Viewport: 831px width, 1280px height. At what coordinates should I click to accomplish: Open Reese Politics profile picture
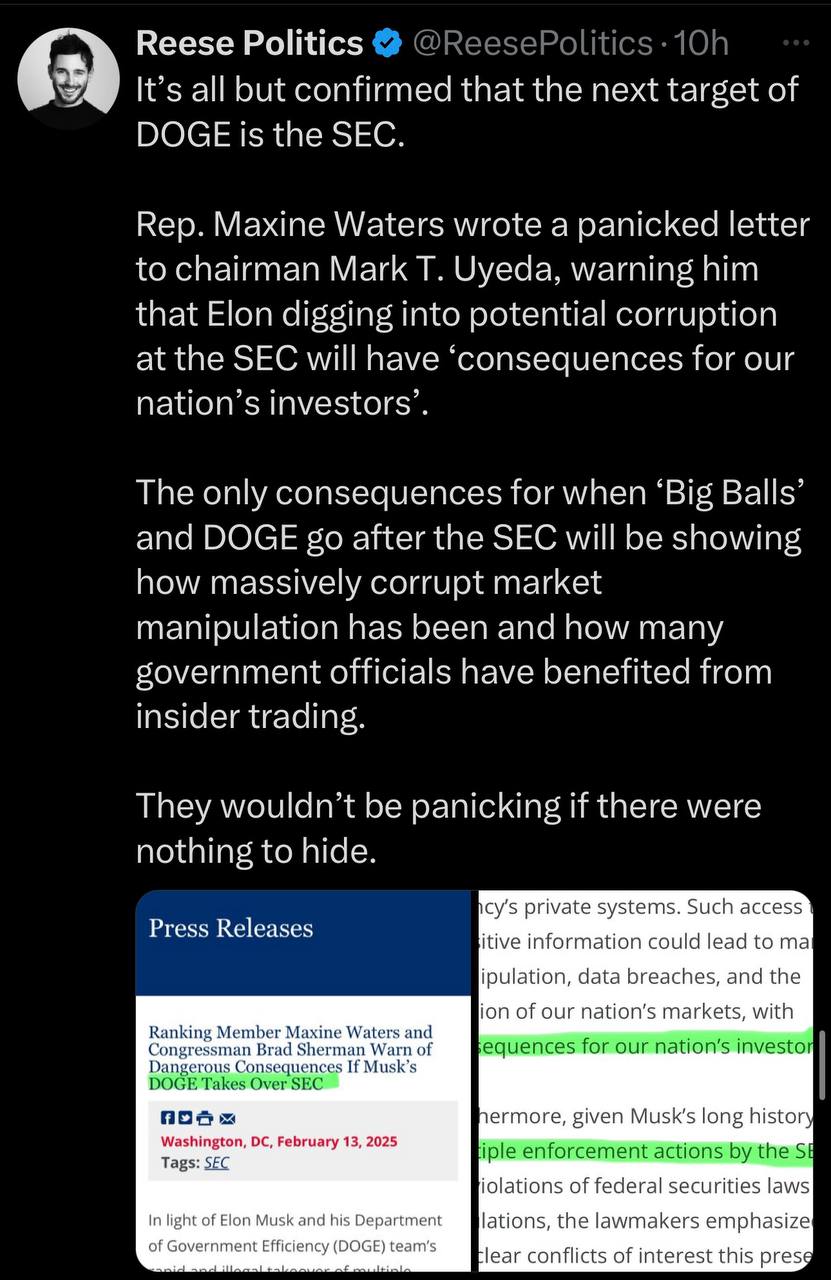click(70, 78)
